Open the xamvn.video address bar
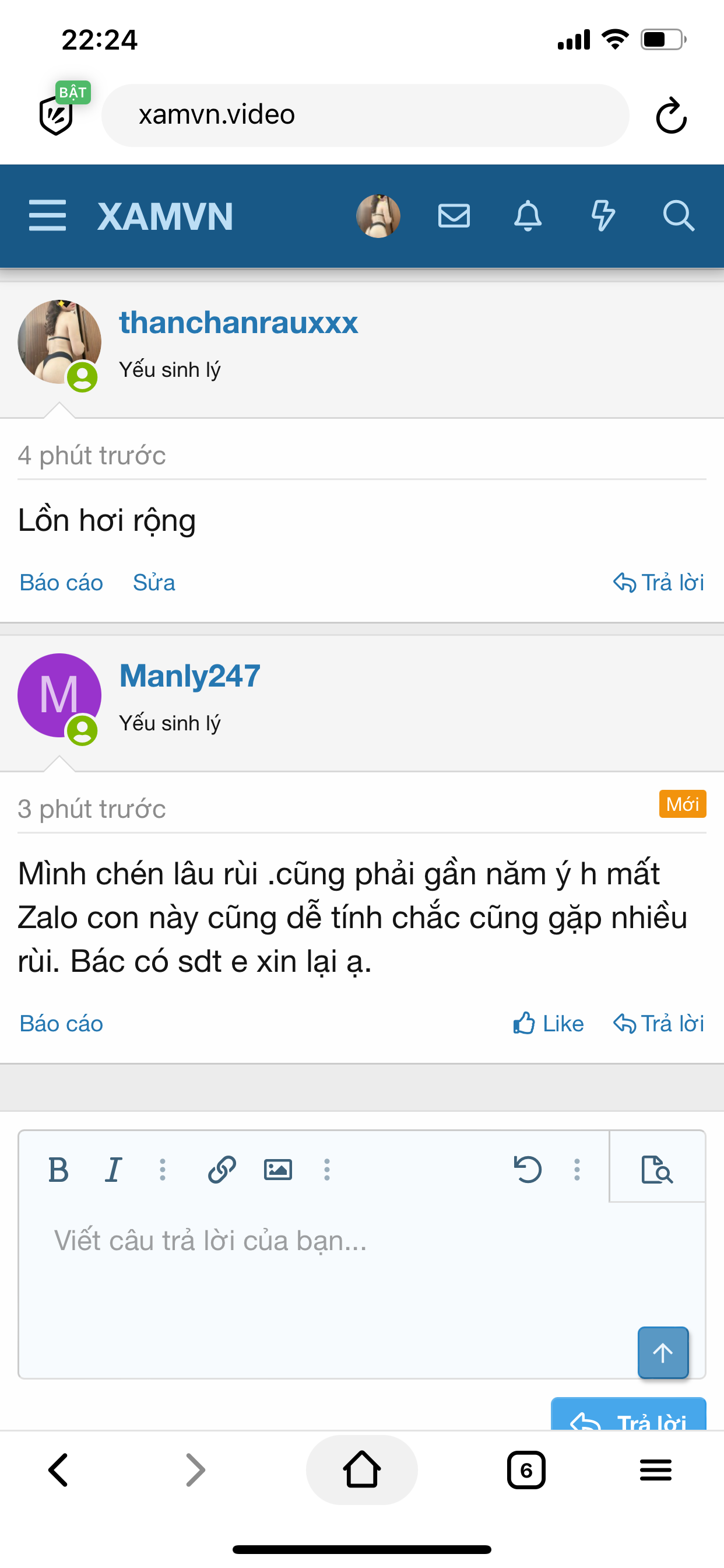Viewport: 724px width, 1568px height. [365, 116]
